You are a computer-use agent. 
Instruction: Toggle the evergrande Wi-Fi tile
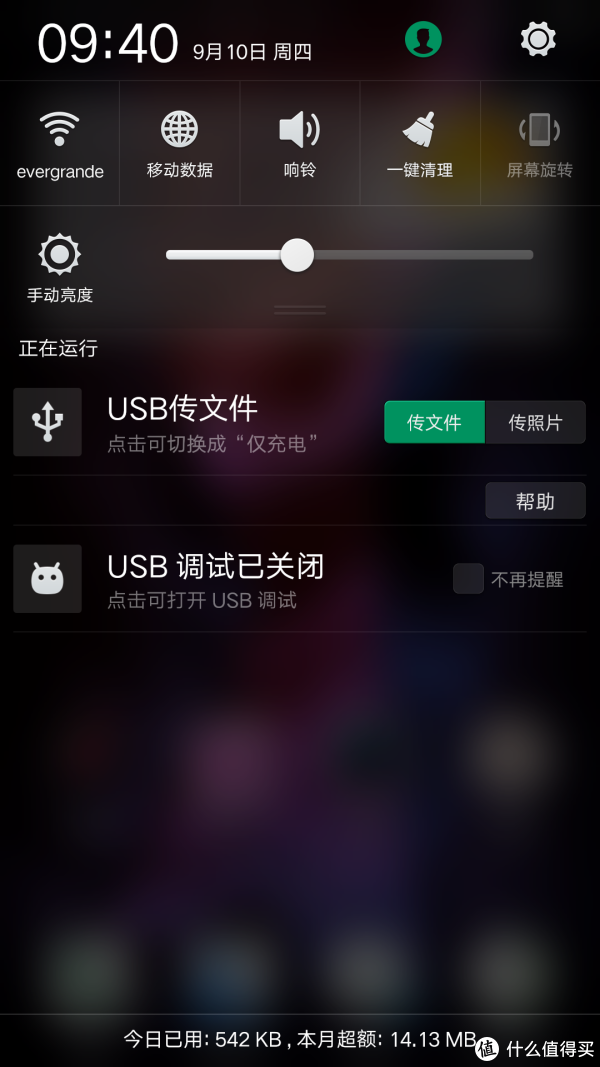(x=60, y=144)
